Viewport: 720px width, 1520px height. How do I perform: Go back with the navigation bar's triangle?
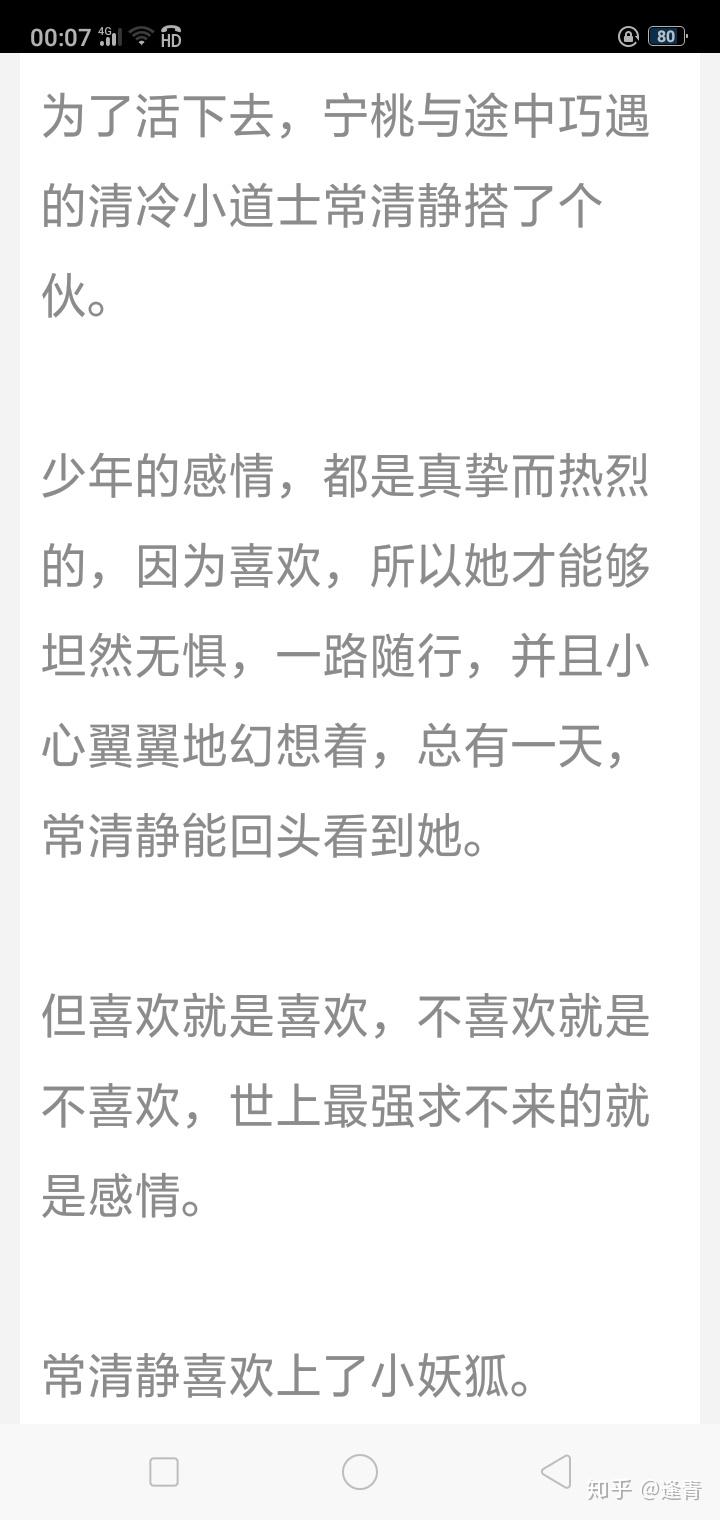pos(556,1471)
